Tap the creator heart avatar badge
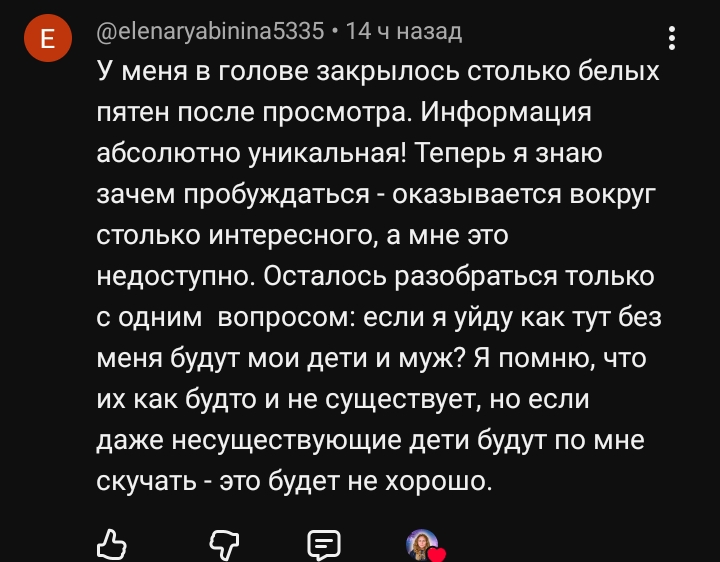 tap(425, 545)
